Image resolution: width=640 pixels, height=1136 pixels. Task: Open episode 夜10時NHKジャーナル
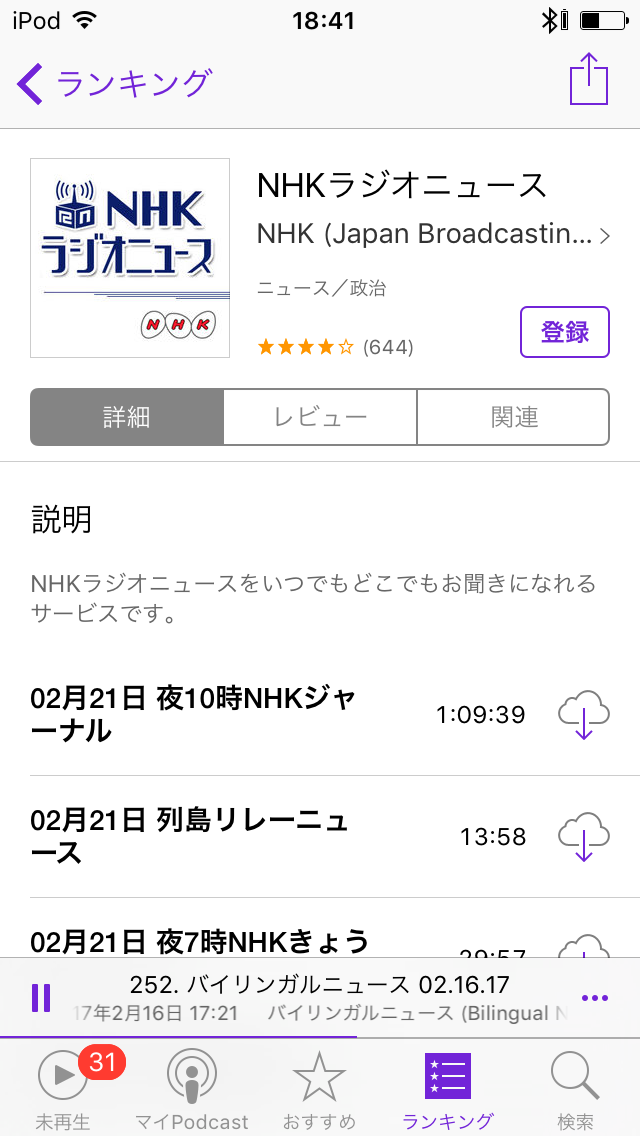tap(278, 715)
